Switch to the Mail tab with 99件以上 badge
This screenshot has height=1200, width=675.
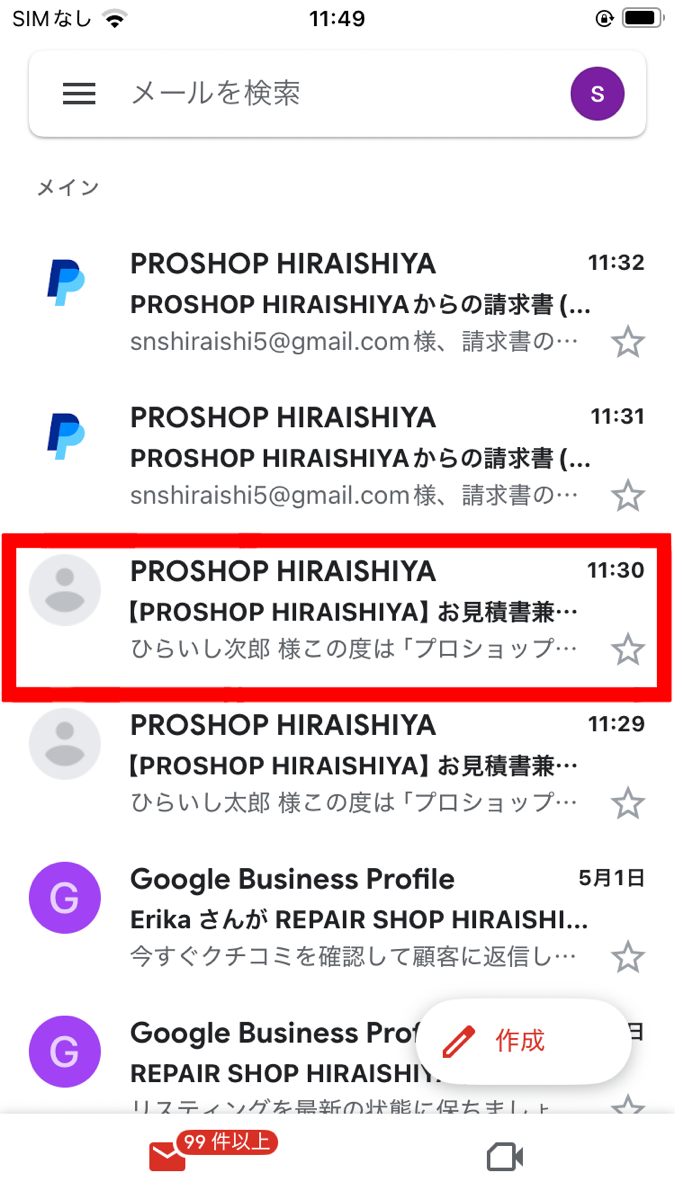[168, 1157]
